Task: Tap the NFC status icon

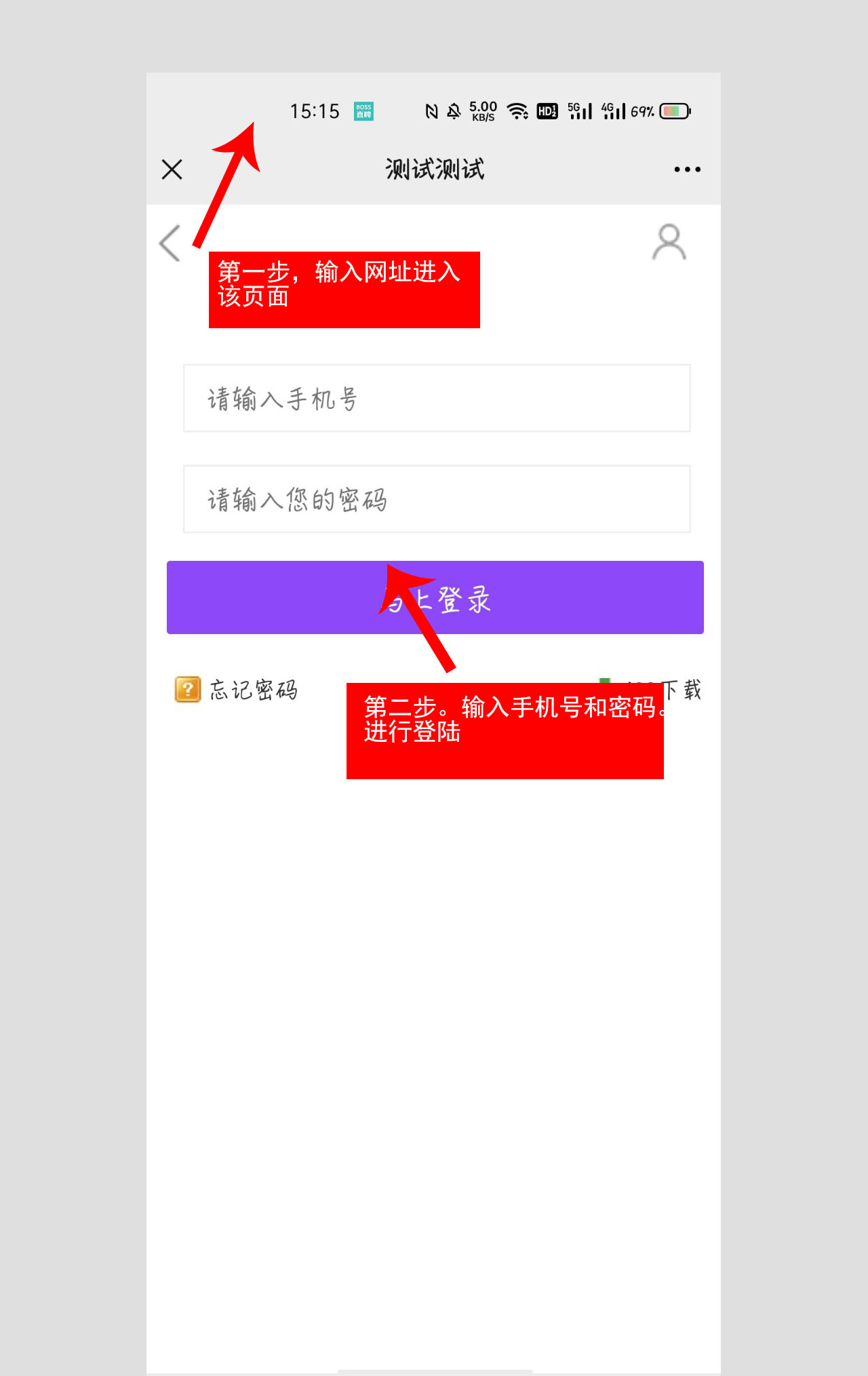Action: (431, 110)
